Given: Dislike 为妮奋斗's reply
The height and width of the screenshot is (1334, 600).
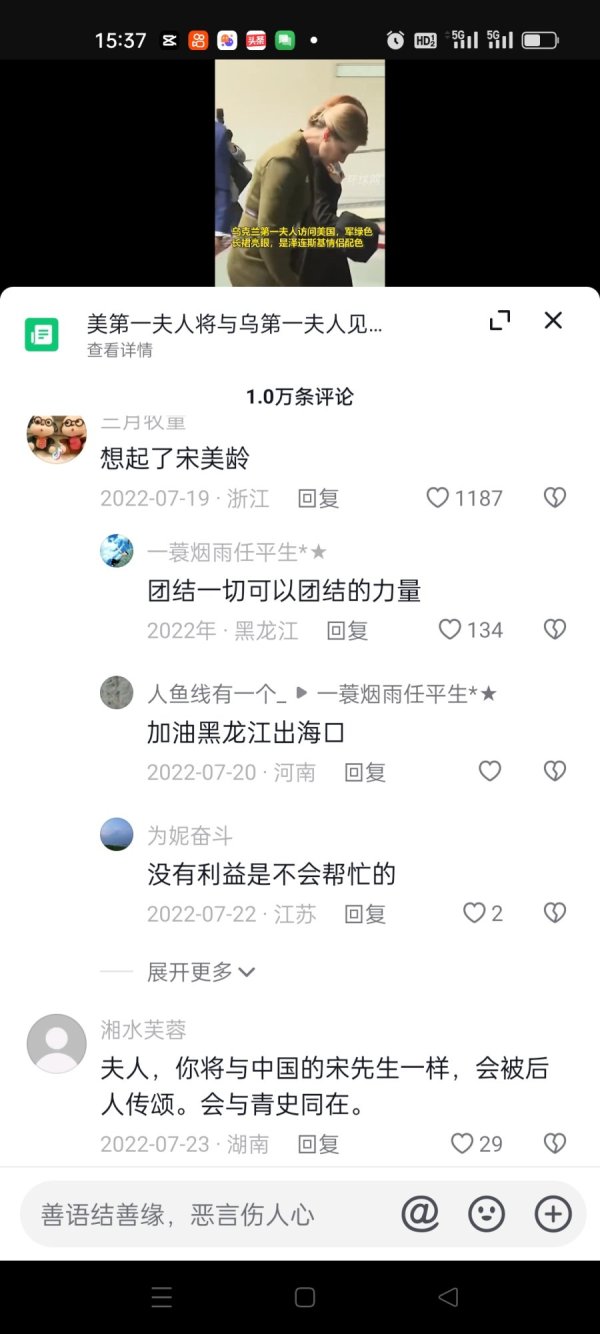Looking at the screenshot, I should 554,913.
